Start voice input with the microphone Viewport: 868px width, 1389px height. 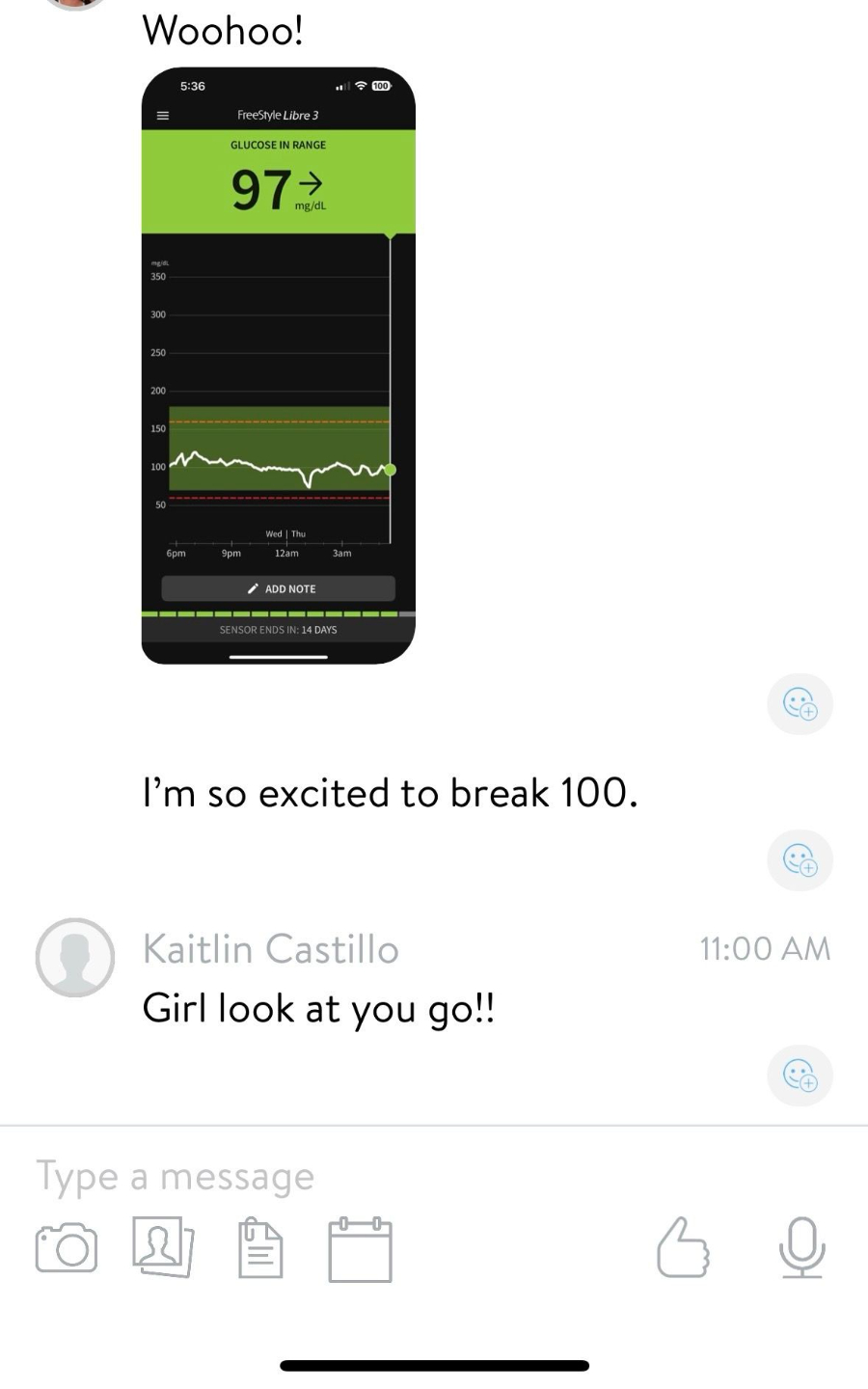click(x=801, y=1248)
